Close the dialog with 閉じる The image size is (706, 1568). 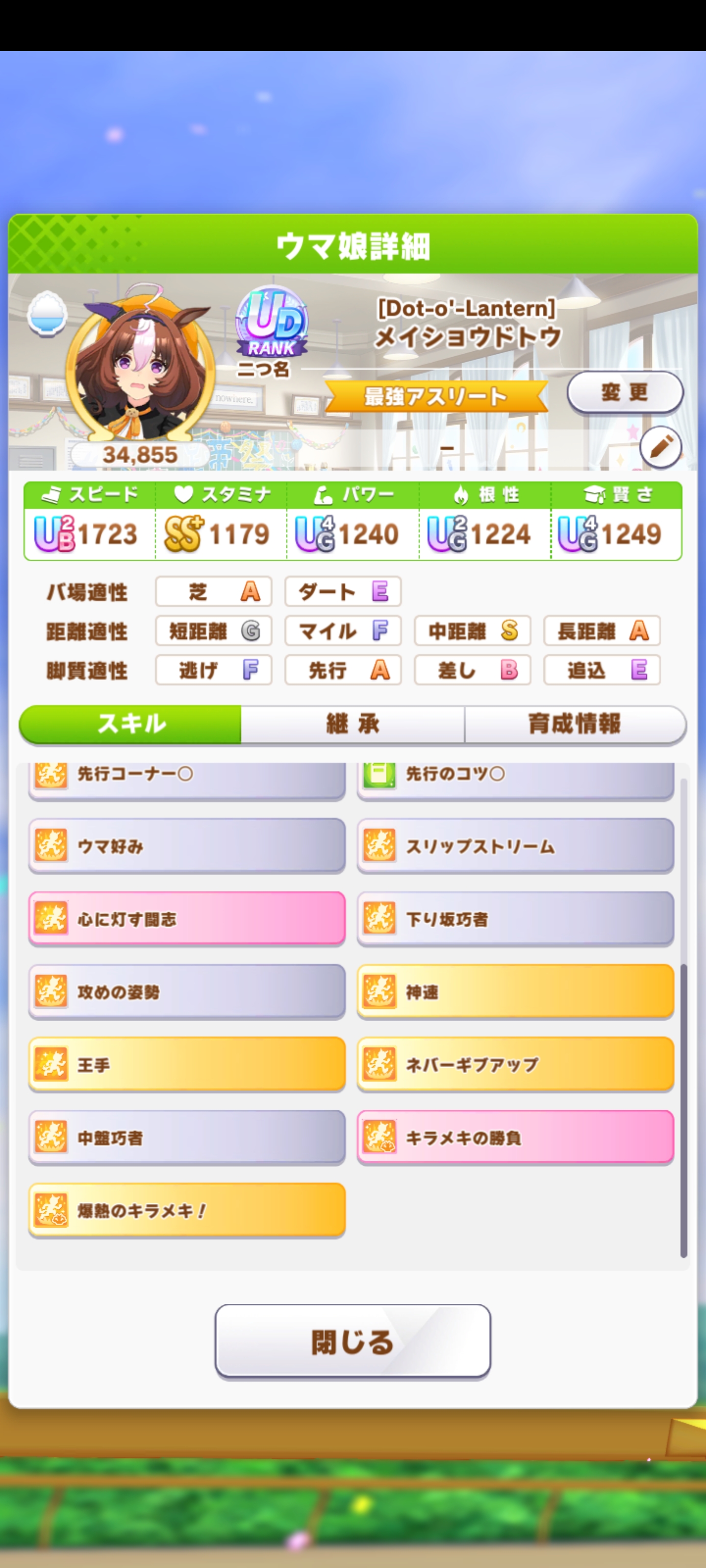coord(352,1342)
